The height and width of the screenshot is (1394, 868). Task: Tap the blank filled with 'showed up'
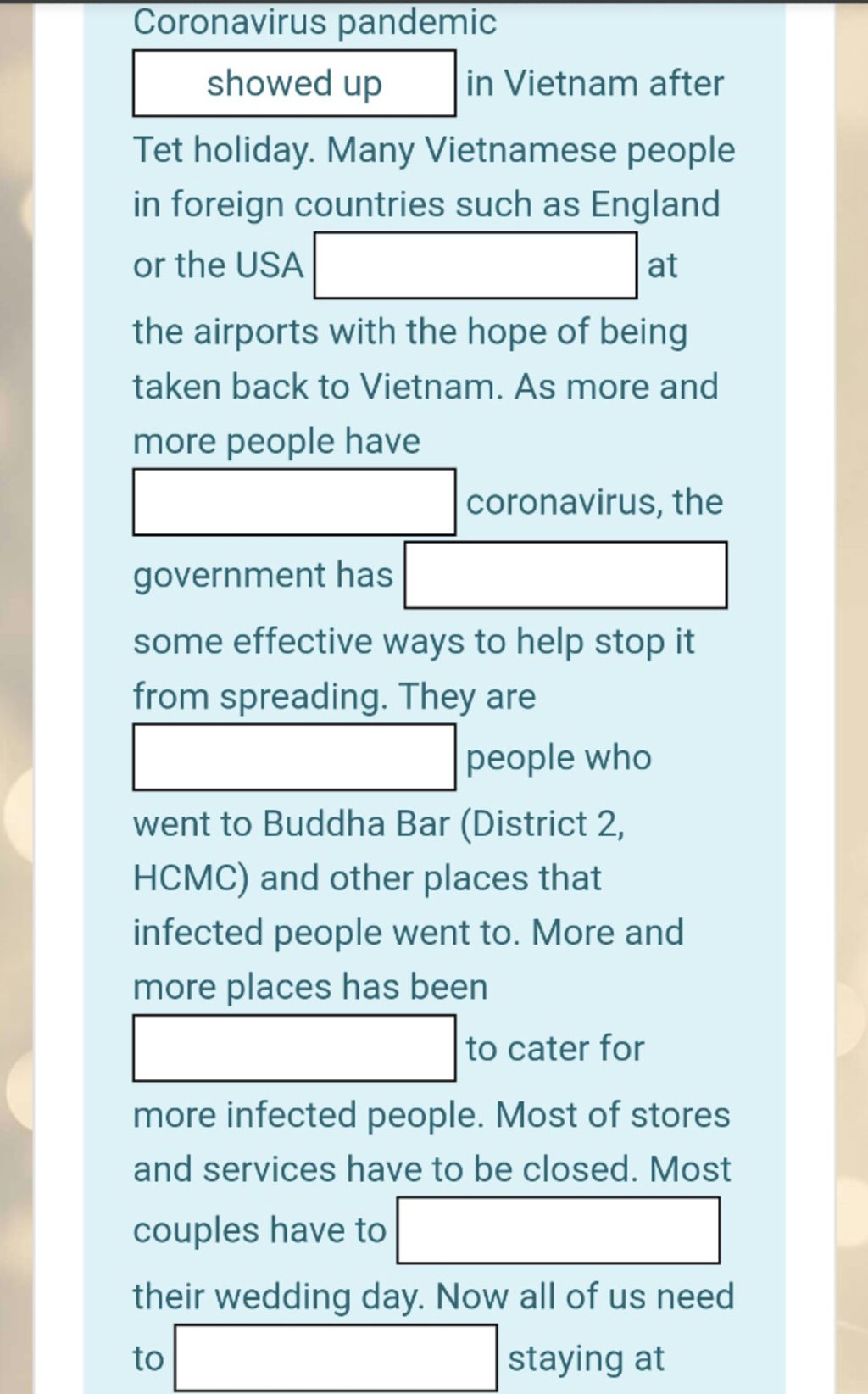point(294,83)
